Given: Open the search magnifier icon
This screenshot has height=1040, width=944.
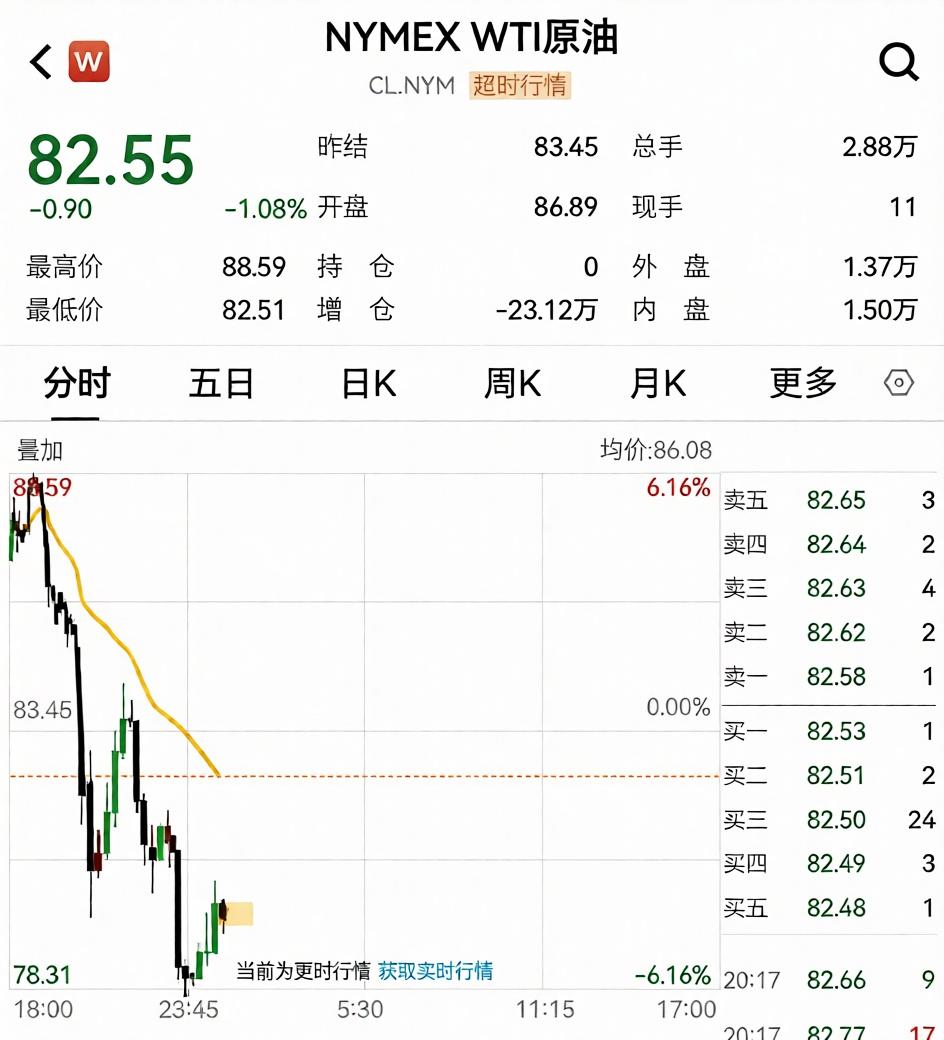Looking at the screenshot, I should pos(899,62).
